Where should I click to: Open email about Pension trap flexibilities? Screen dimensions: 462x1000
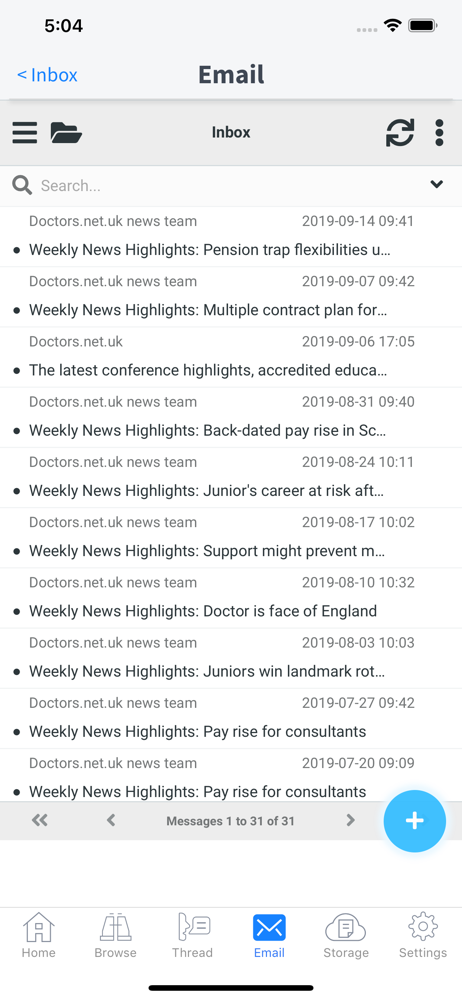(231, 237)
